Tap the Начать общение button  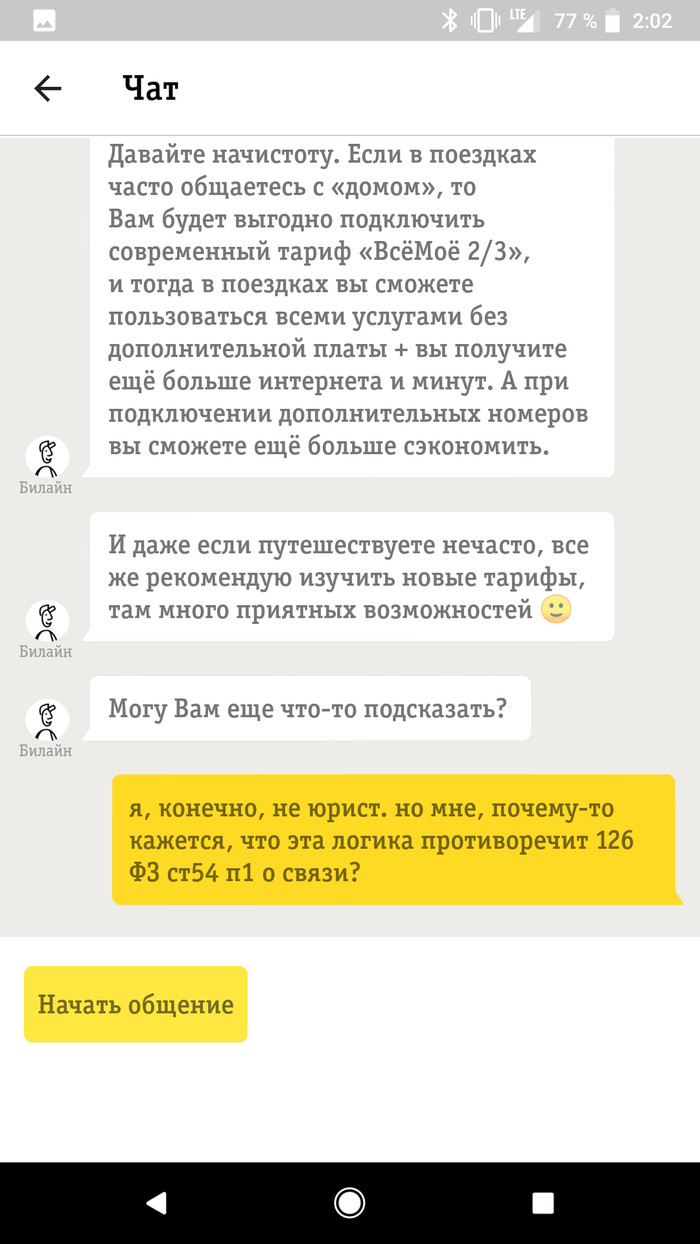point(135,1004)
